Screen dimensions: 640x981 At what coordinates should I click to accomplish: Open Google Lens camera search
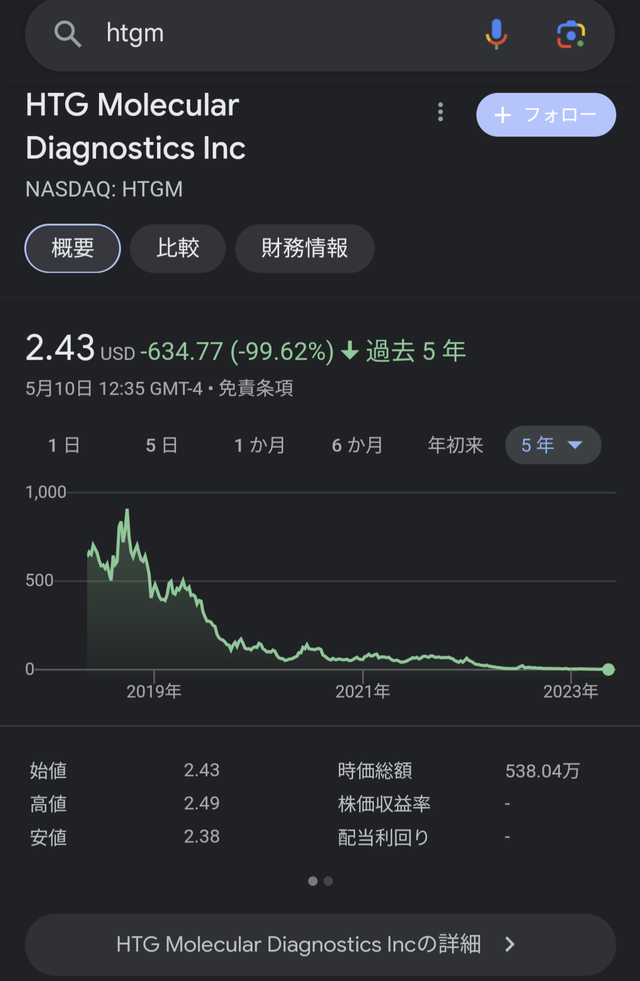571,34
